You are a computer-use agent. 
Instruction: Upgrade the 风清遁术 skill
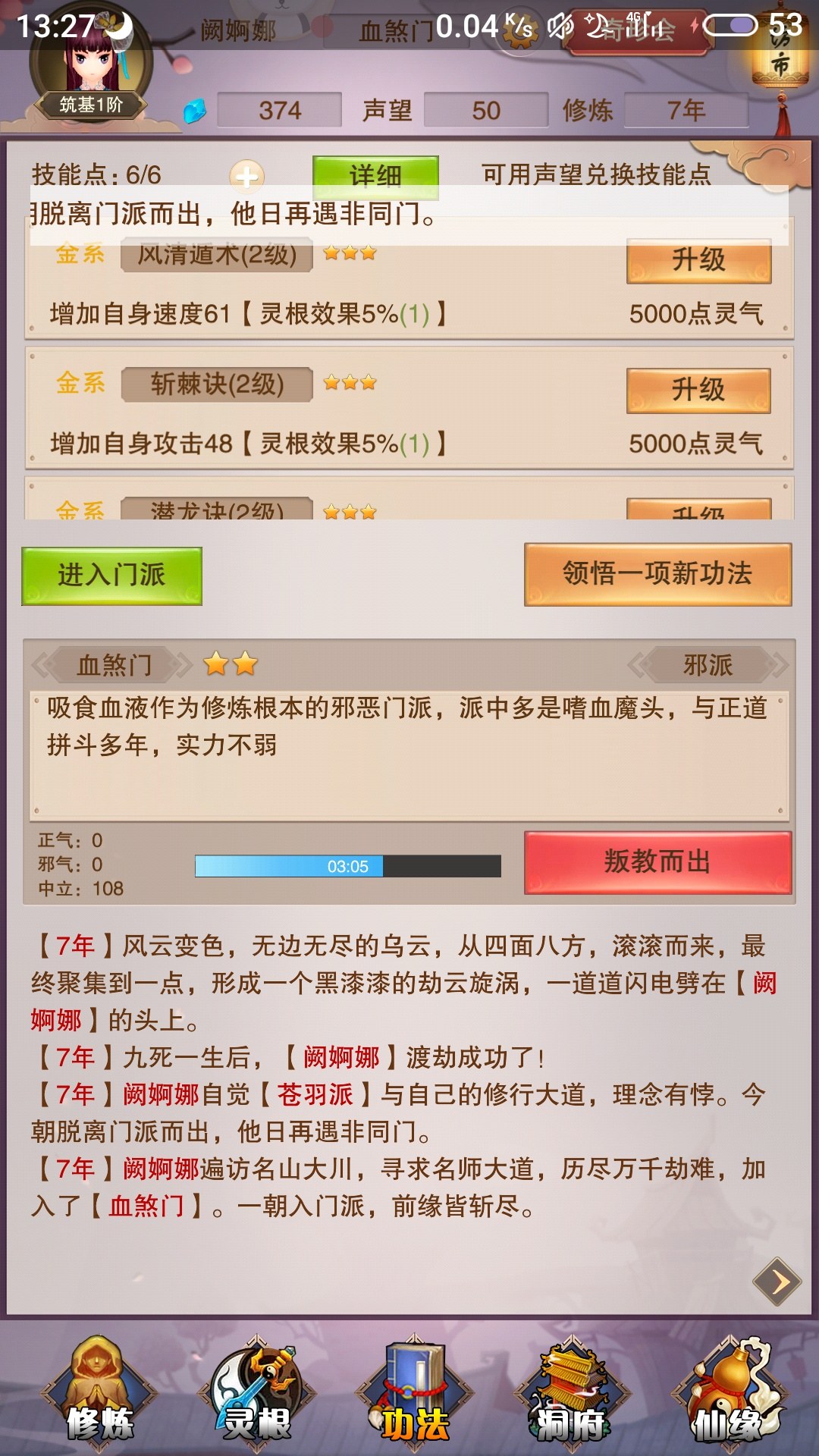click(x=698, y=262)
